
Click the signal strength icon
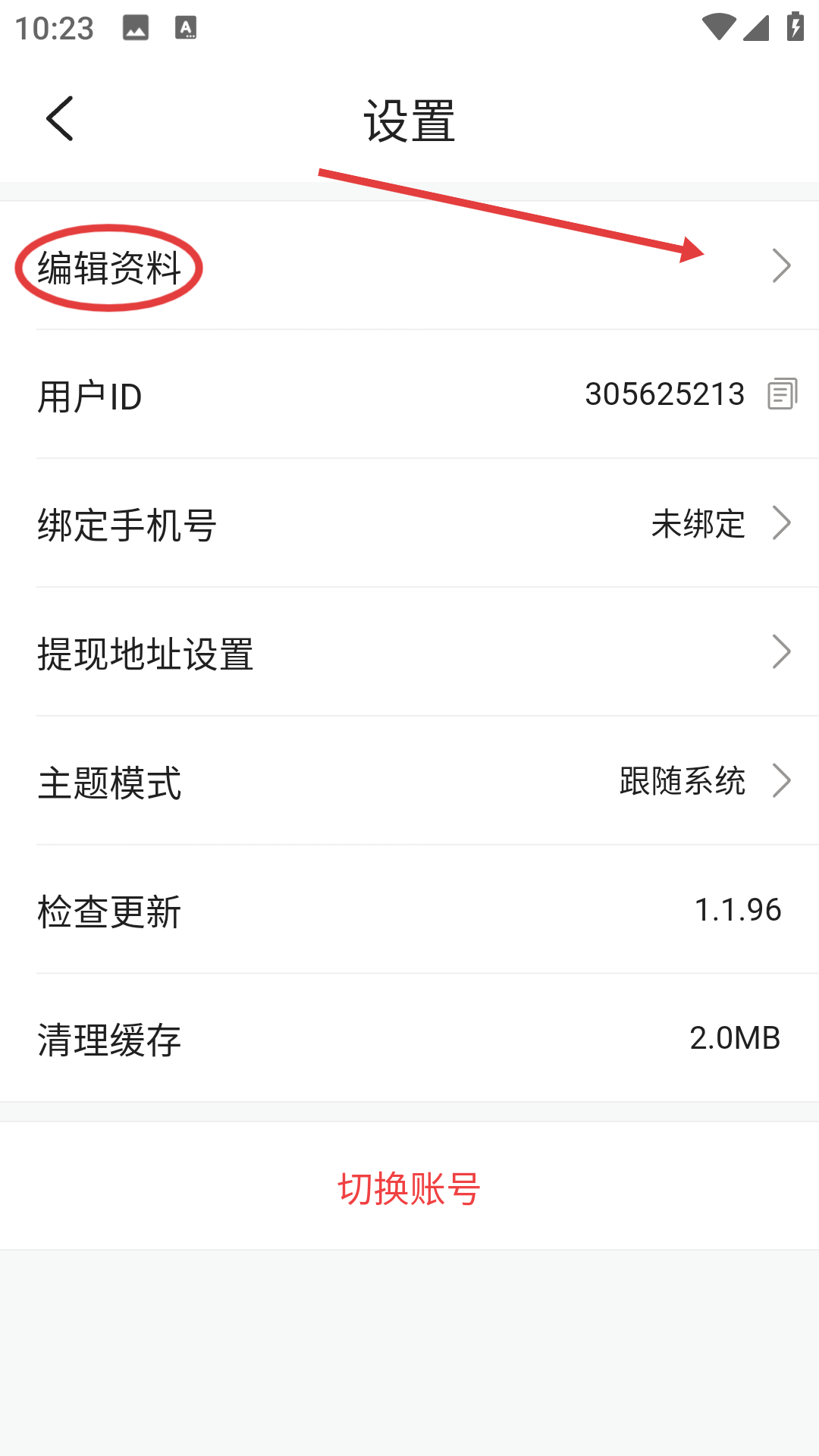755,27
